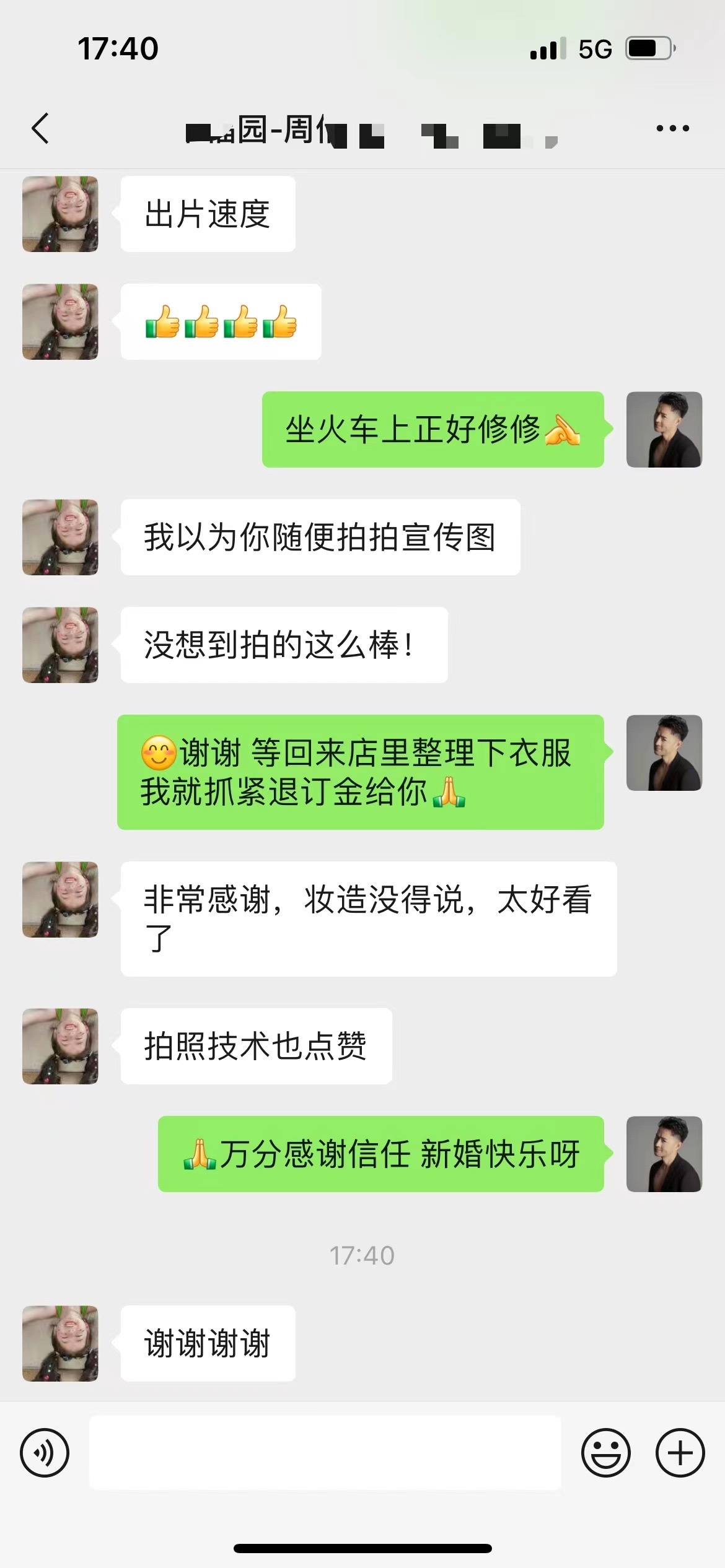
Task: Open the plus attachment menu
Action: pyautogui.click(x=680, y=1453)
